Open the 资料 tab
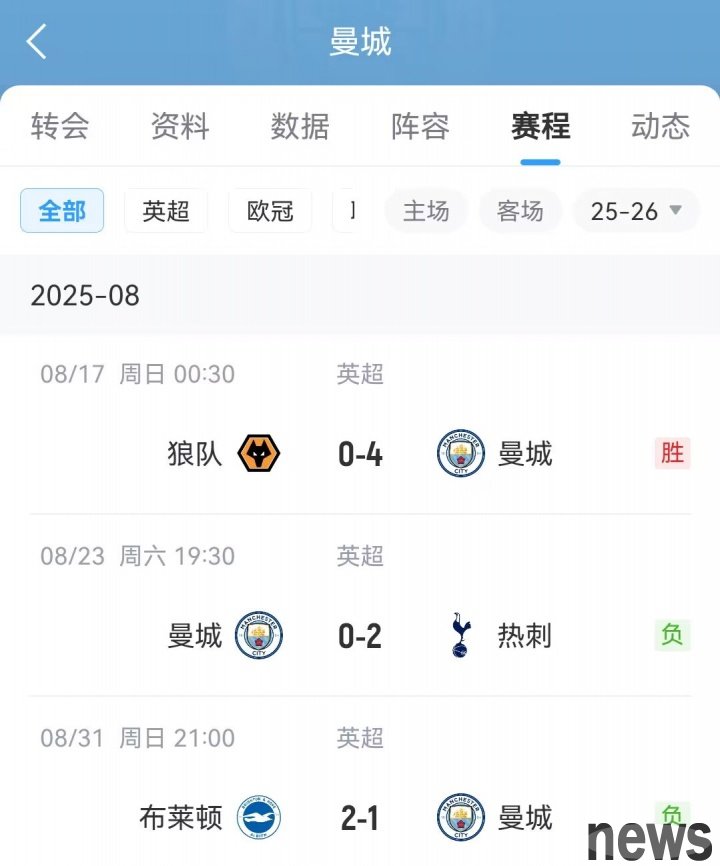Screen dimensions: 720x866 pyautogui.click(x=180, y=126)
